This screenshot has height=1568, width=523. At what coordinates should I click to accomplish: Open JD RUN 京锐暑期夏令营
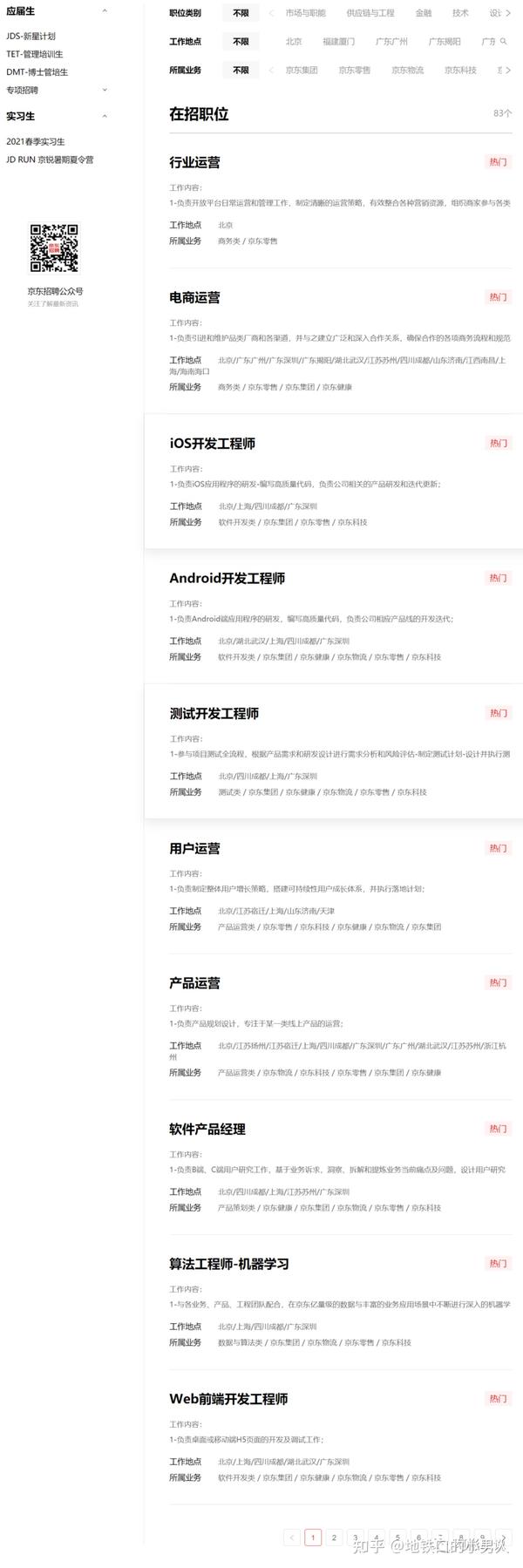[x=50, y=160]
